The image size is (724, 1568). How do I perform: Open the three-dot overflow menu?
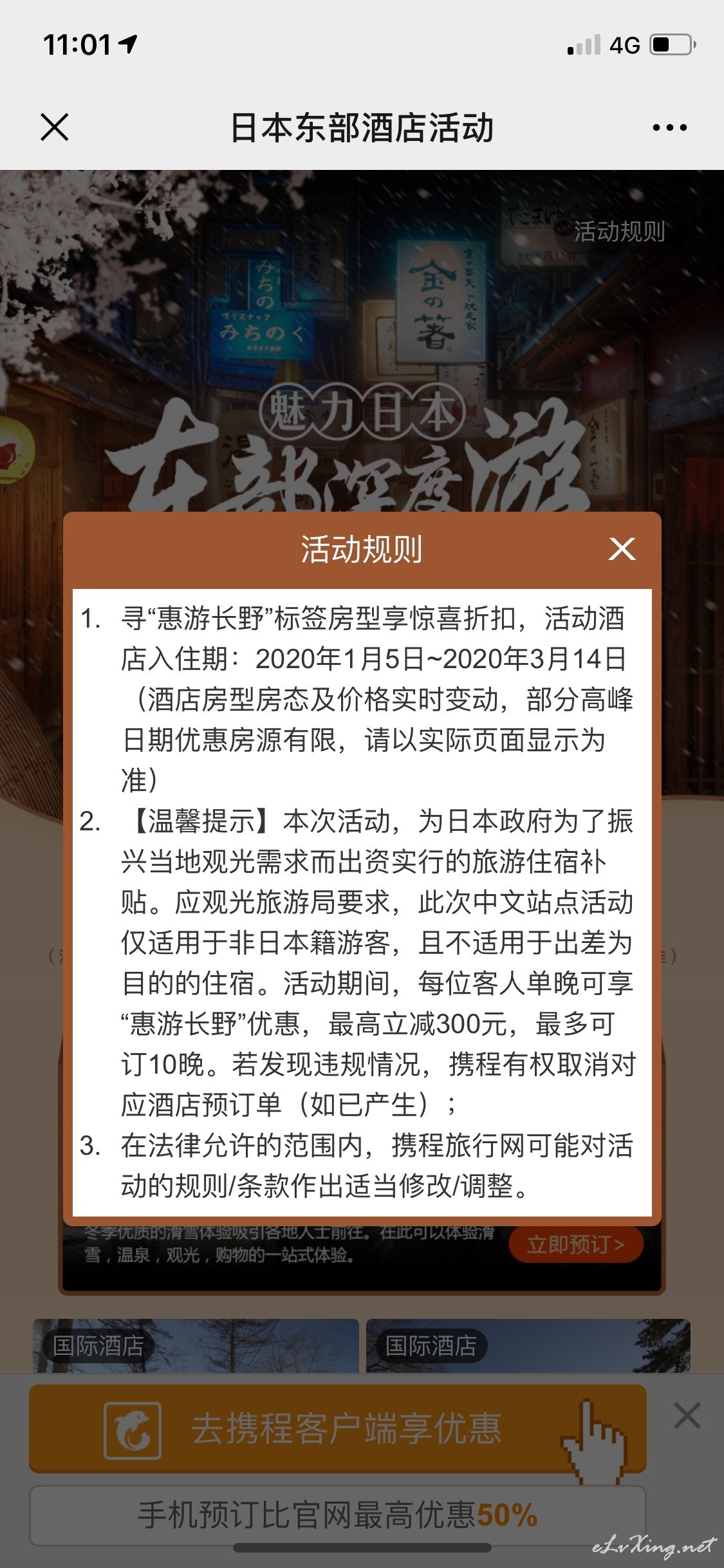(x=669, y=127)
